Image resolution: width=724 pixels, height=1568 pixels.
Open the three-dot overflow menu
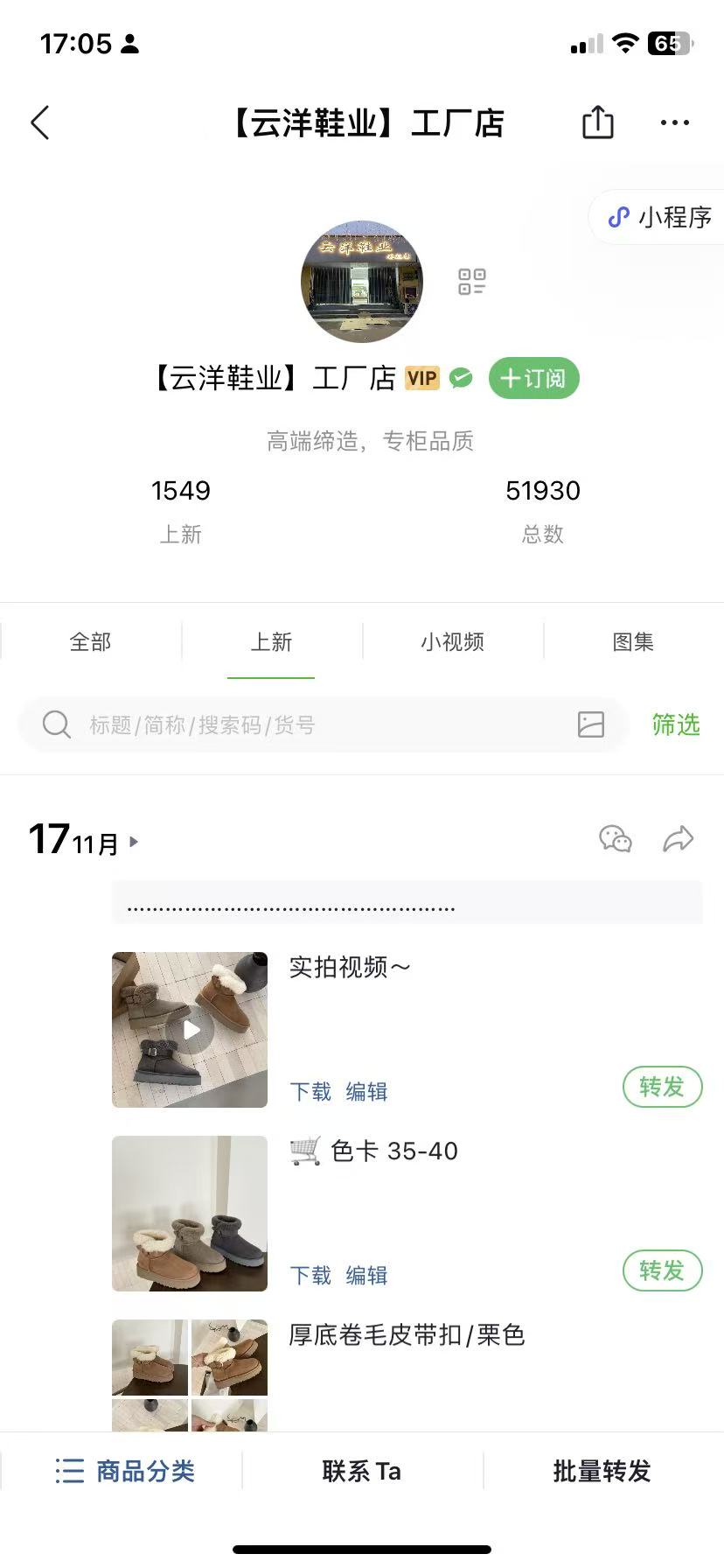click(x=674, y=123)
